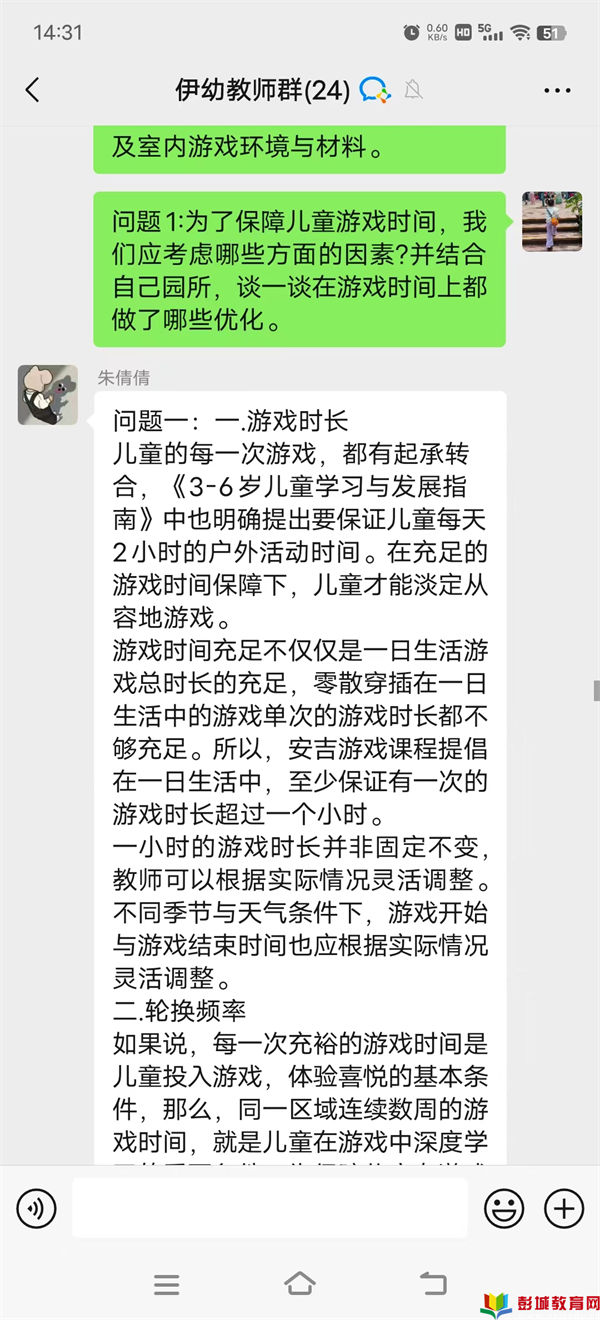Open the emoji picker

point(505,1209)
